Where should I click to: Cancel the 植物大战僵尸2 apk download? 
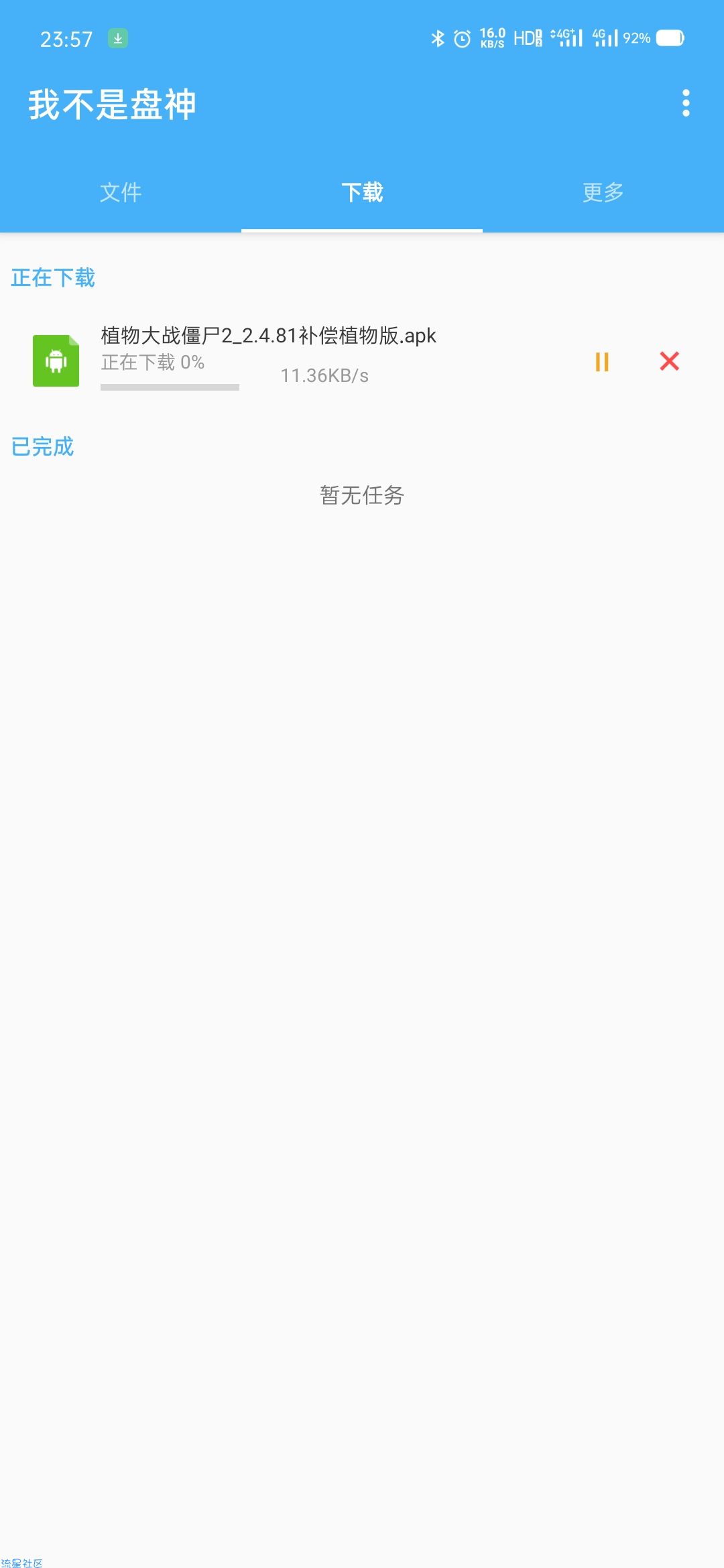(x=669, y=362)
